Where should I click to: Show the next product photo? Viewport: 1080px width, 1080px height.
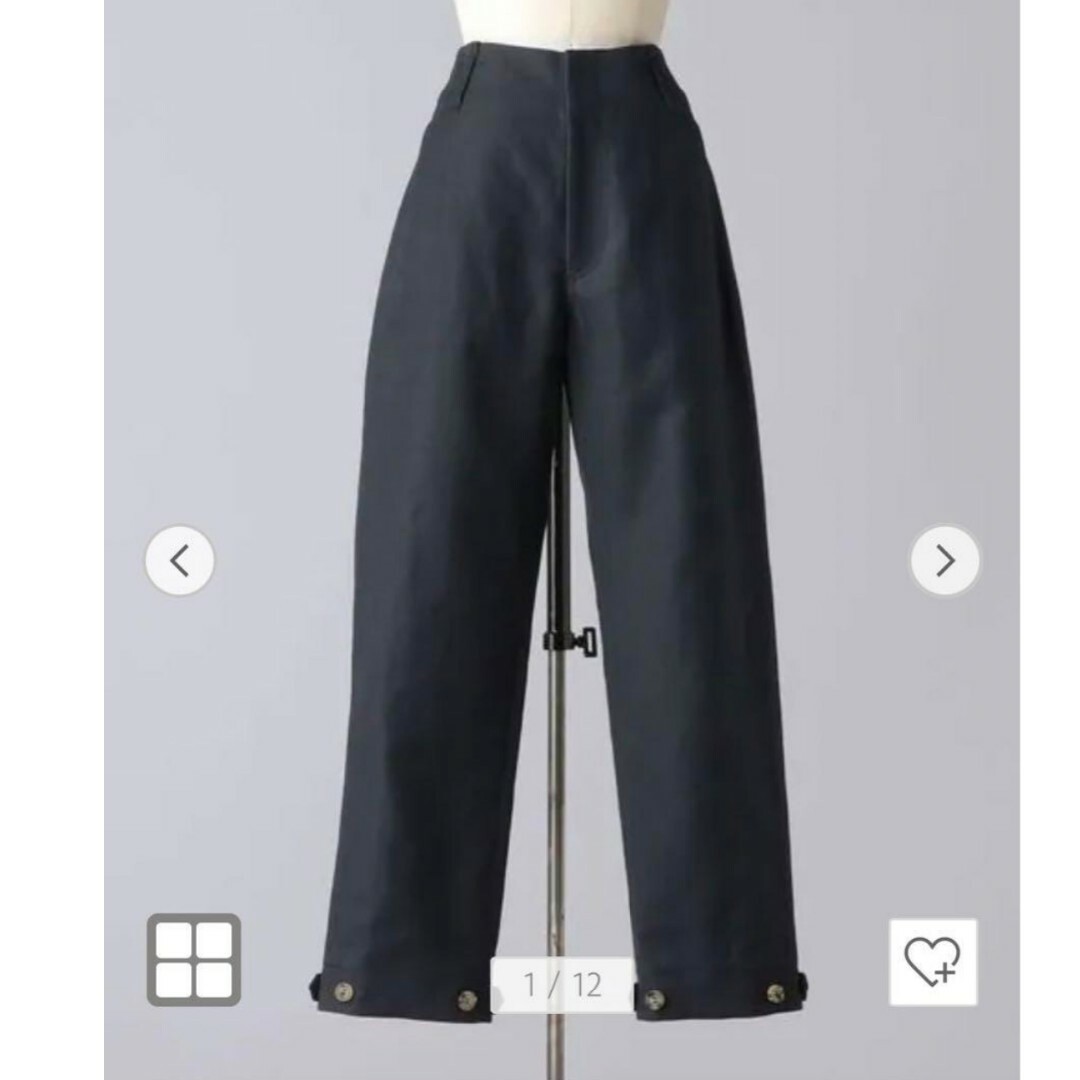(944, 561)
